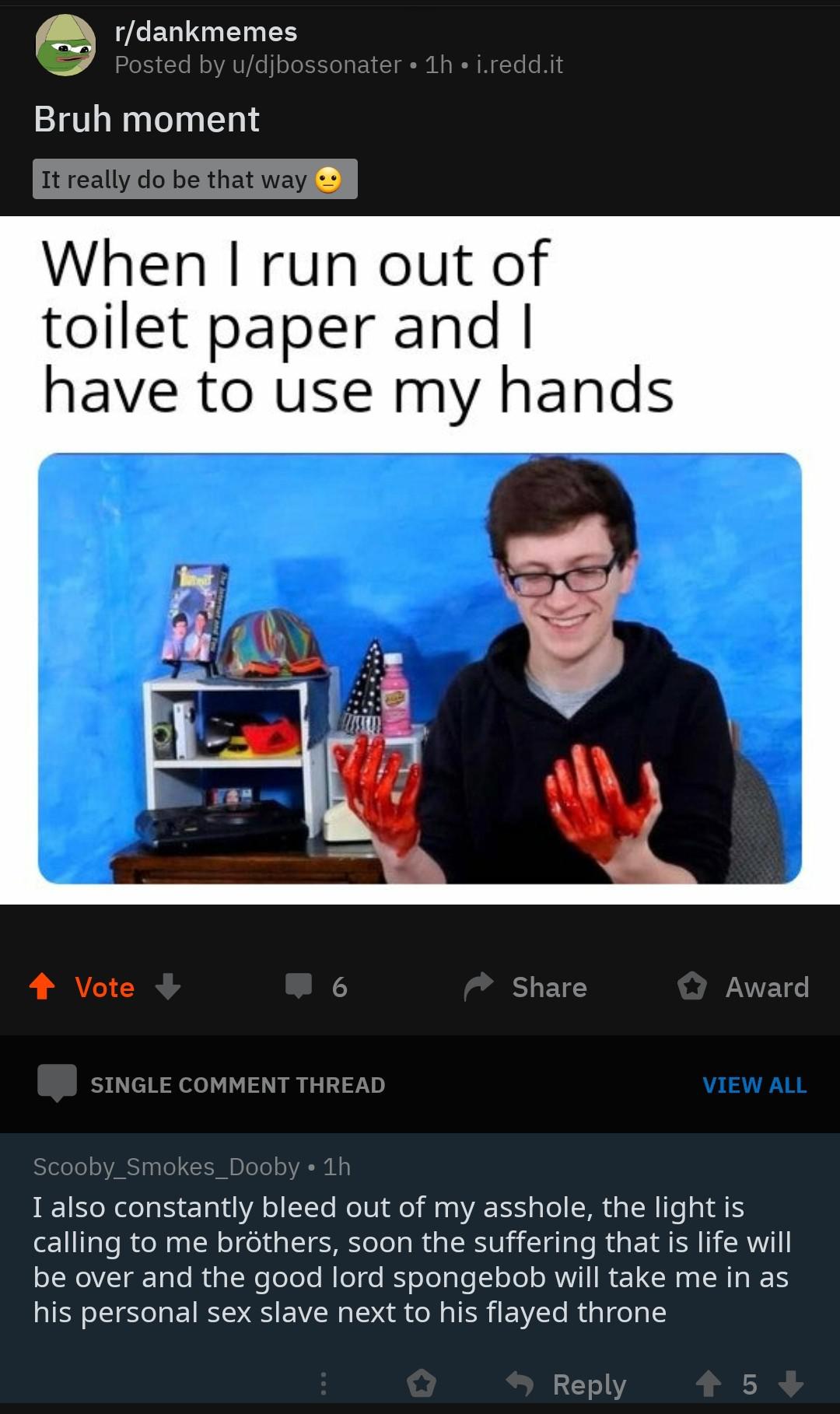The width and height of the screenshot is (840, 1414).
Task: Upvote Scooby_Smokes_Dooby's comment
Action: 708,1384
